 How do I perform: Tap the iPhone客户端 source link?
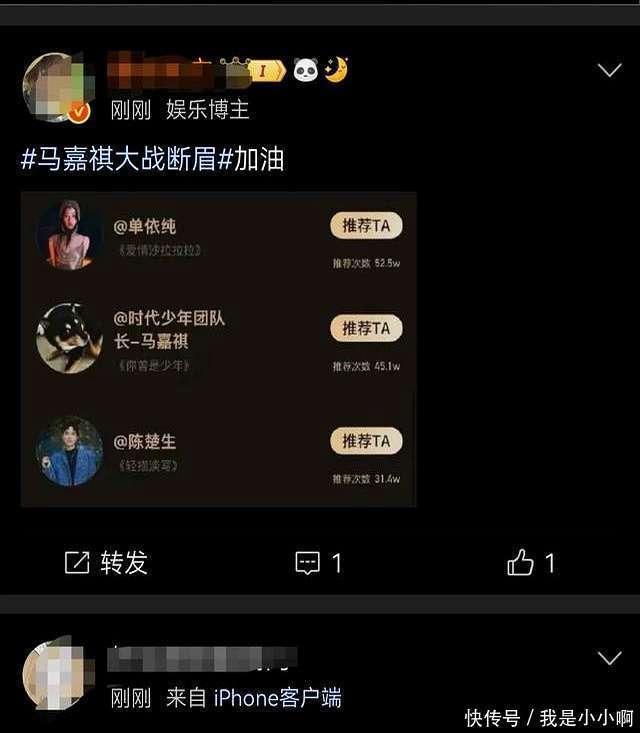277,697
